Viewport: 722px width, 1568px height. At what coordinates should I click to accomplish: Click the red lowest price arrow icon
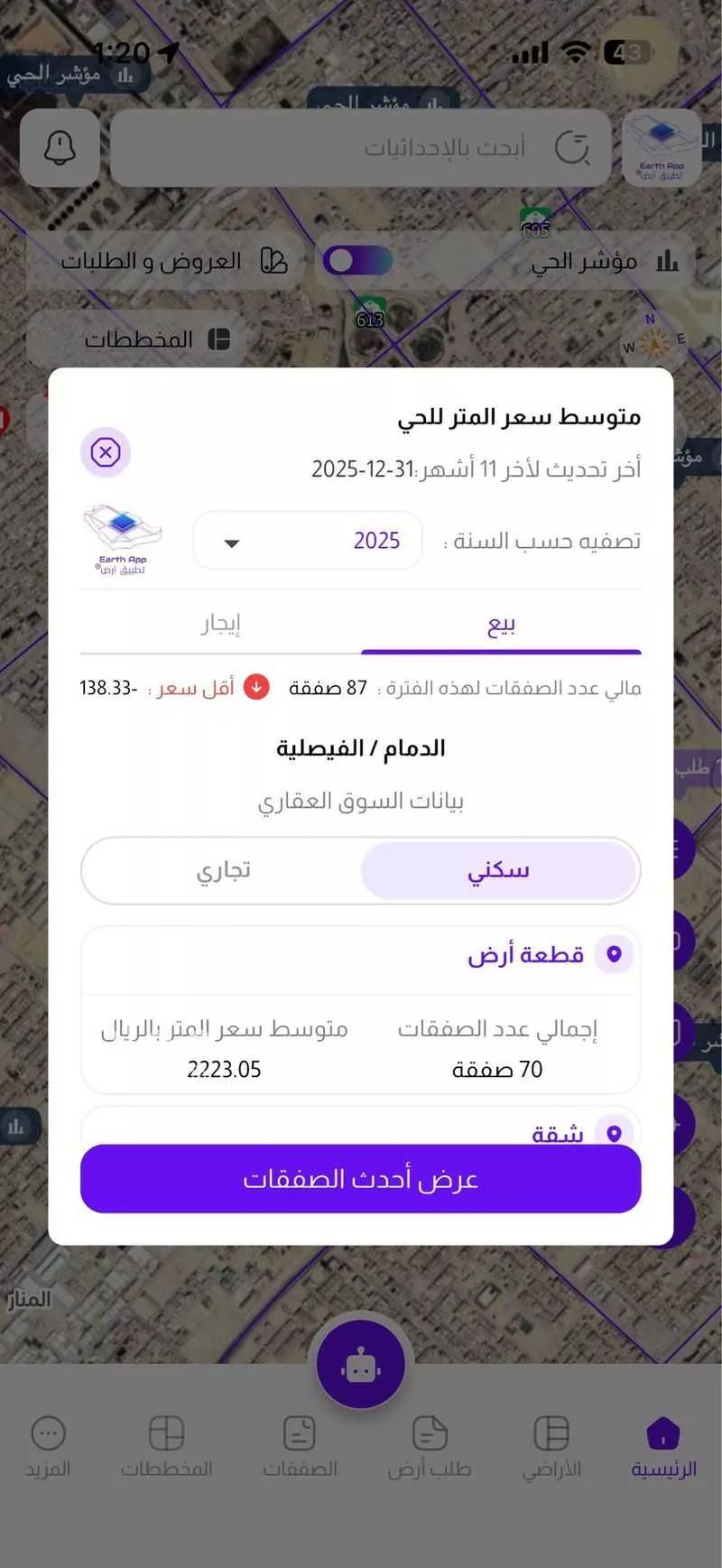[255, 687]
